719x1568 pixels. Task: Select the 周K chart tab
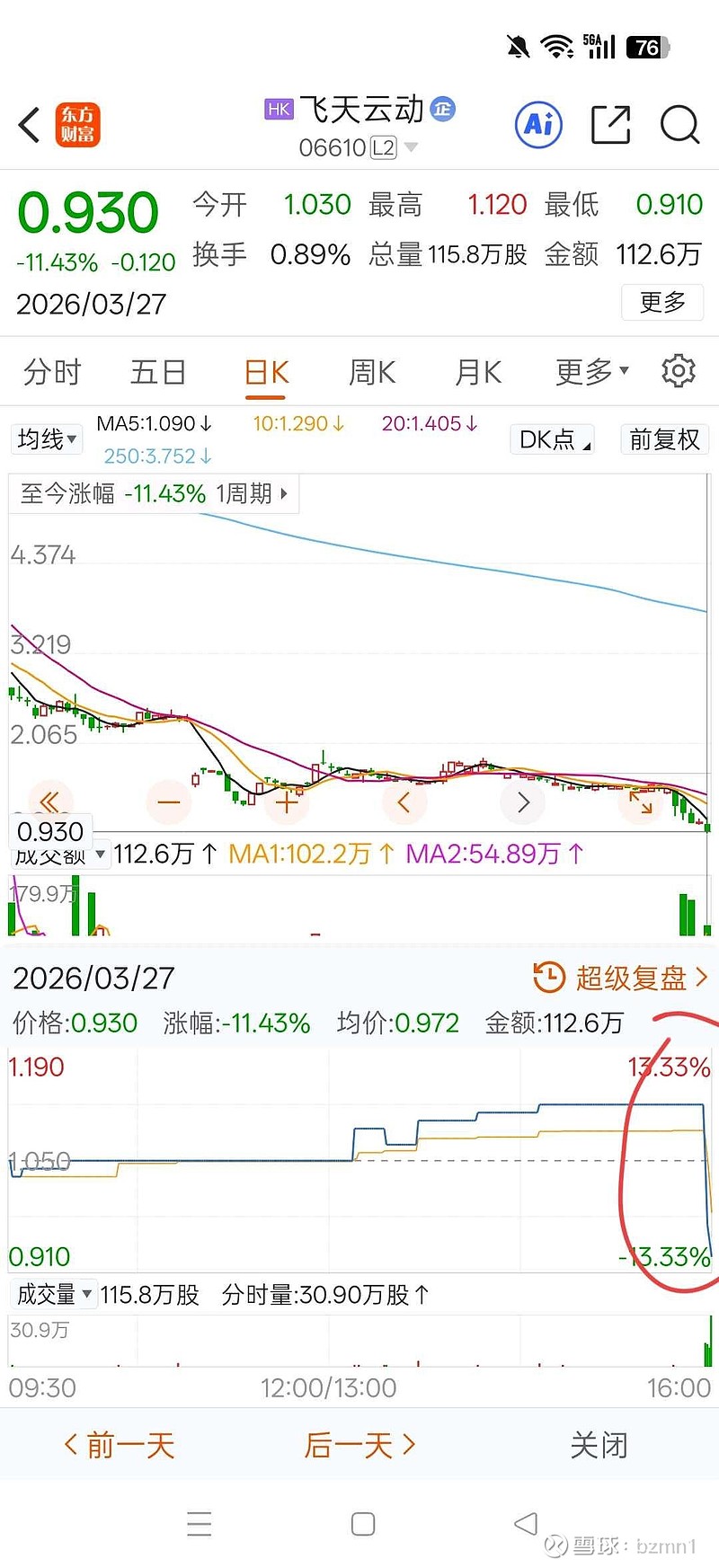372,372
